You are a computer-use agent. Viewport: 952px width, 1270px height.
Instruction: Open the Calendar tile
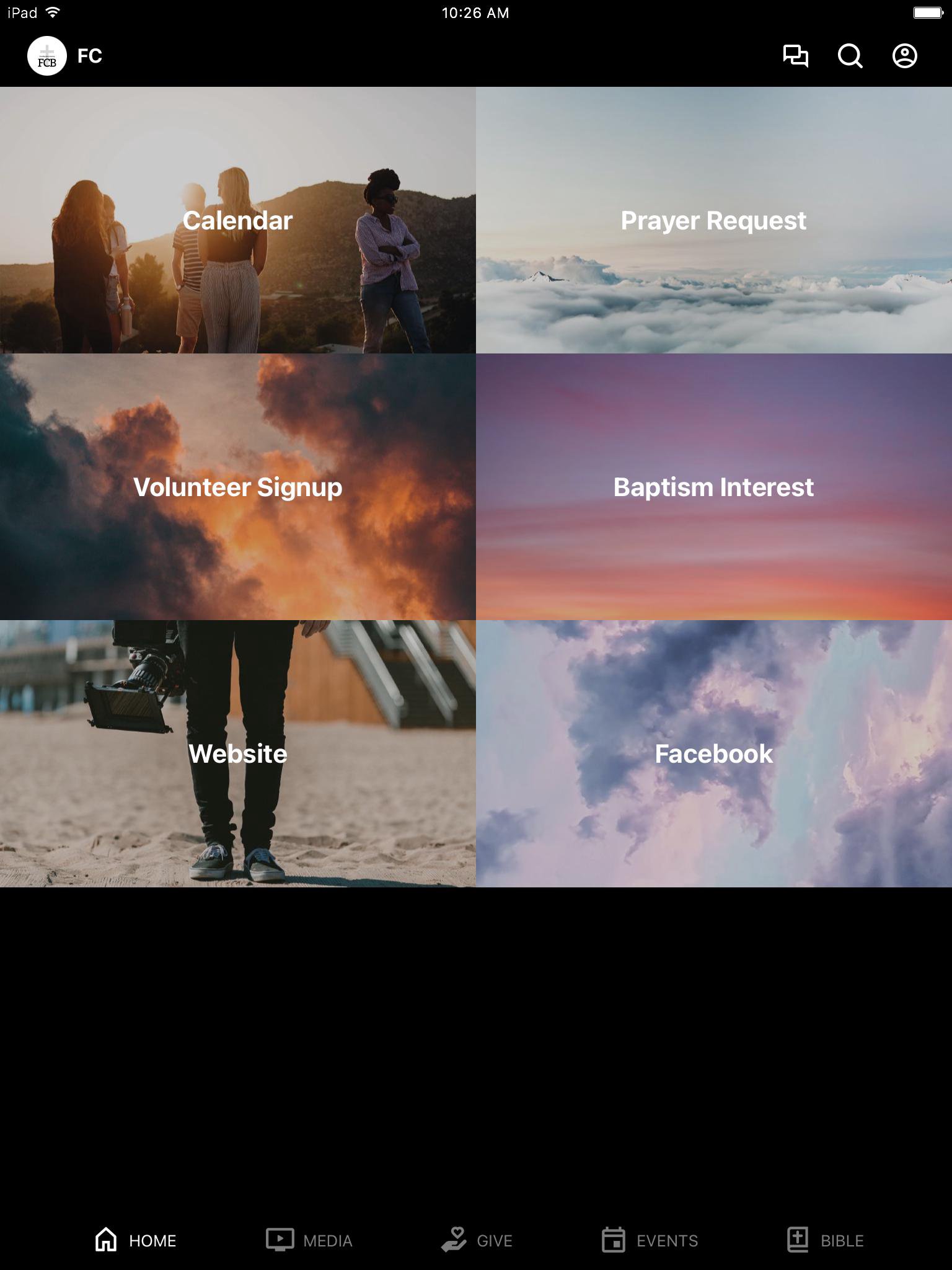click(238, 220)
